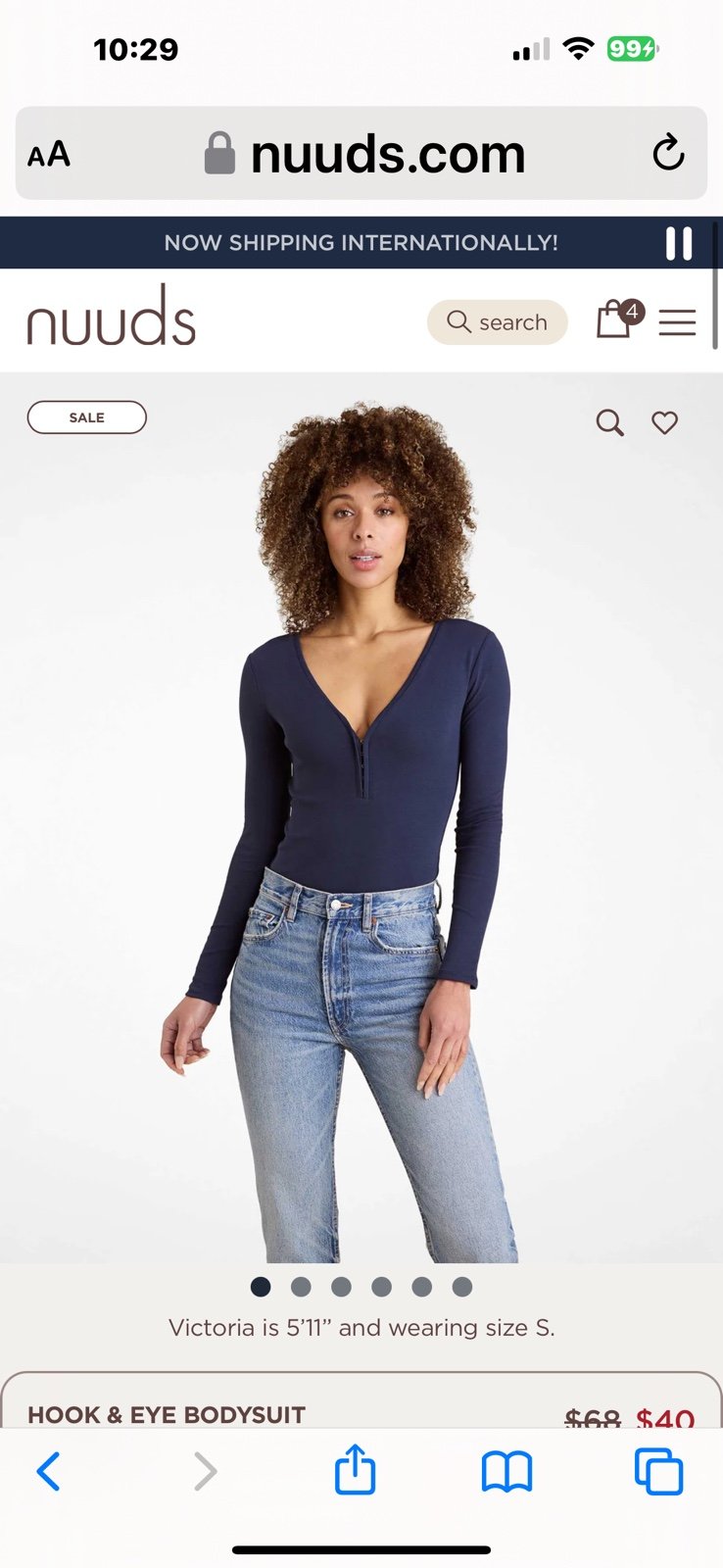
Task: Jump to the last image indicator dot
Action: pyautogui.click(x=462, y=1287)
